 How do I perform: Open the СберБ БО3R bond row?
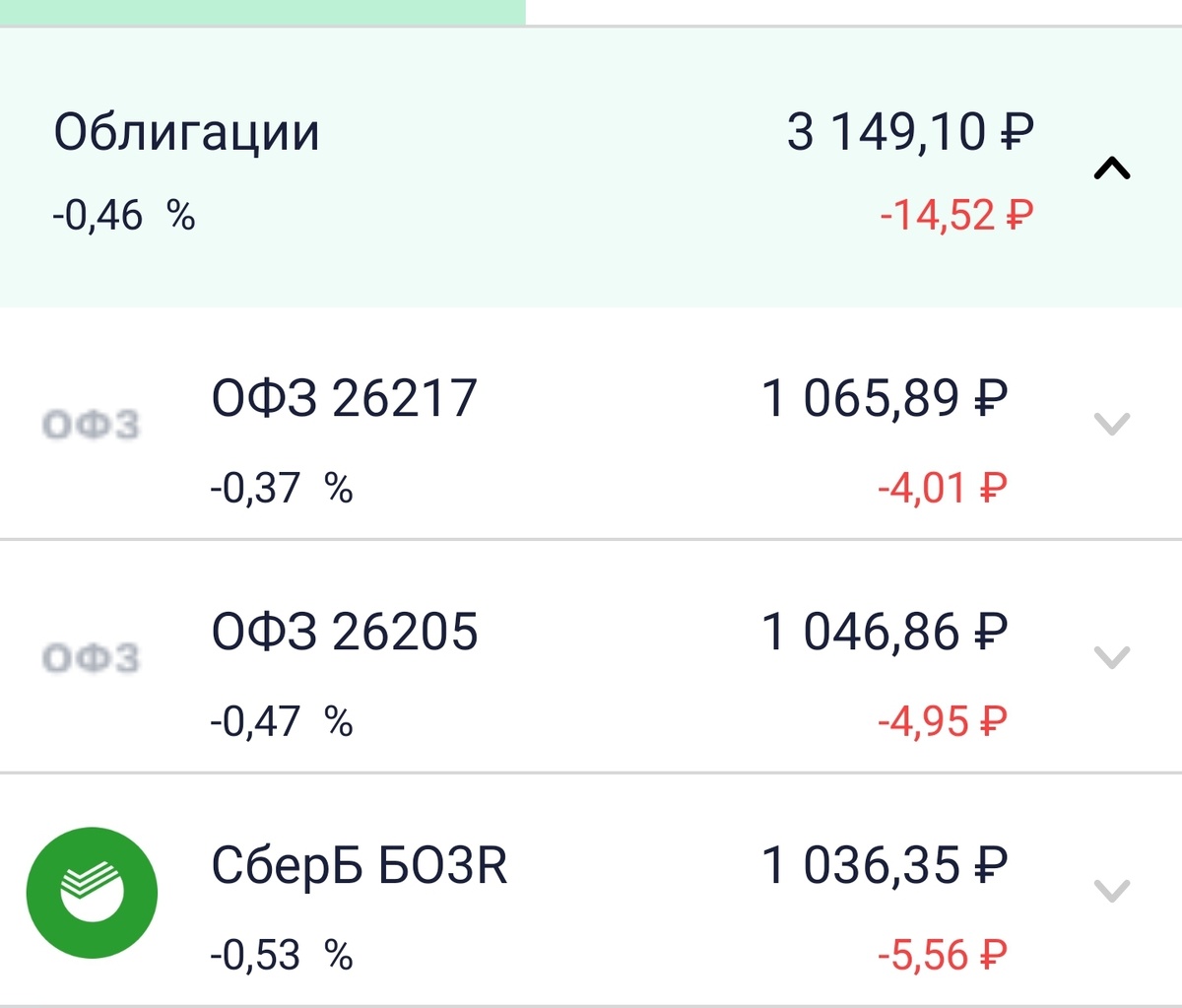pos(360,866)
